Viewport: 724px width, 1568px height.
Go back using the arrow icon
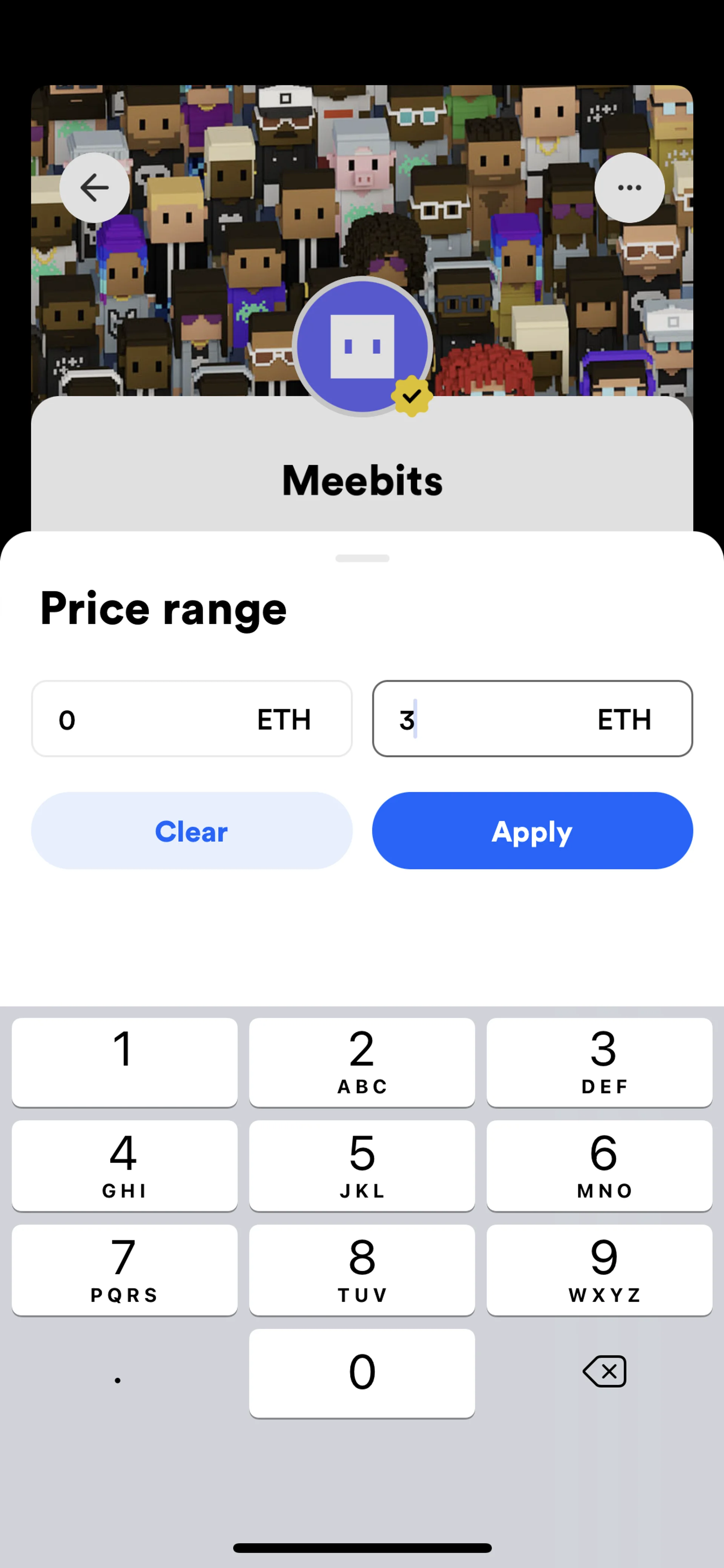(94, 187)
